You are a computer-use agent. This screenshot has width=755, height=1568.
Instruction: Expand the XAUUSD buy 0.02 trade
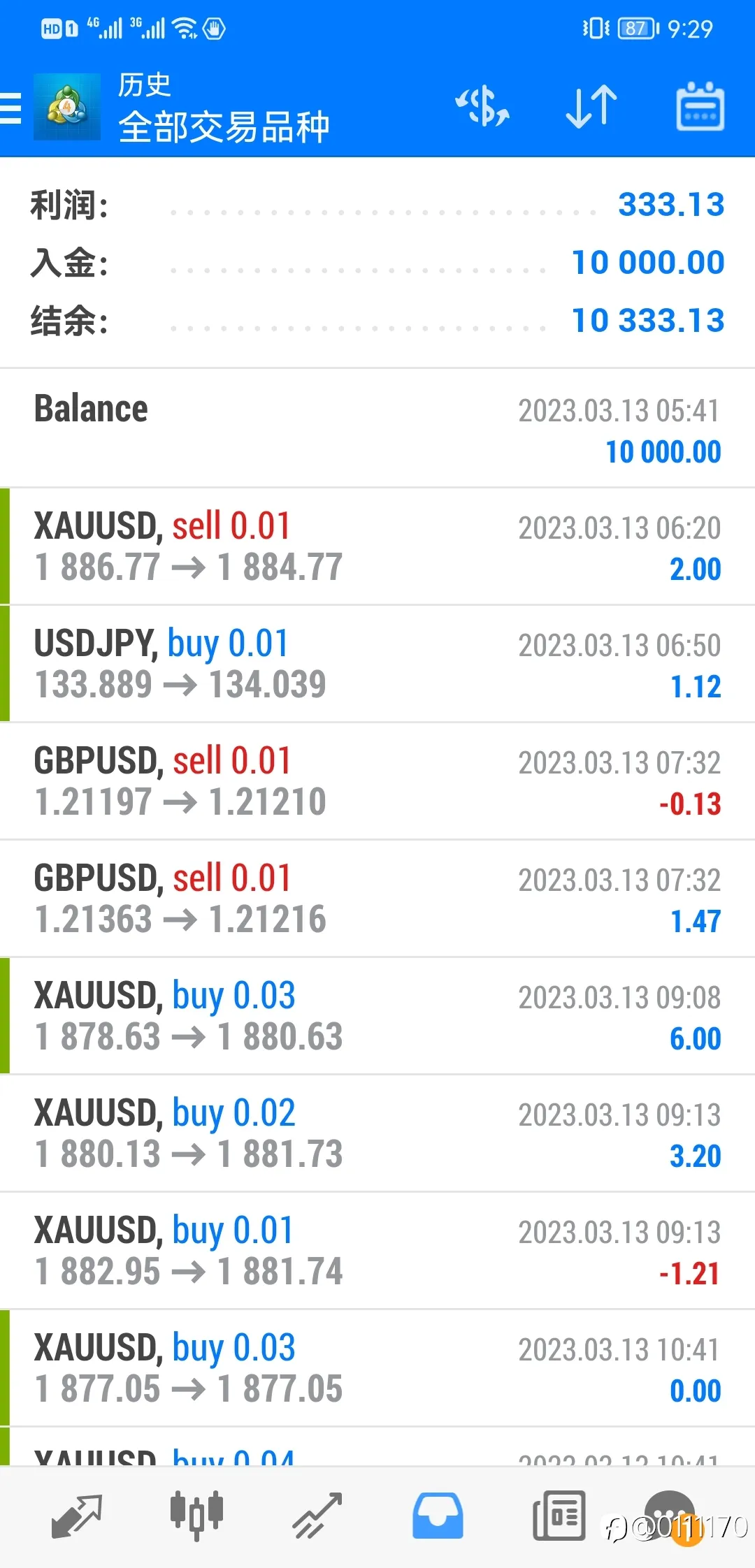pos(377,1133)
